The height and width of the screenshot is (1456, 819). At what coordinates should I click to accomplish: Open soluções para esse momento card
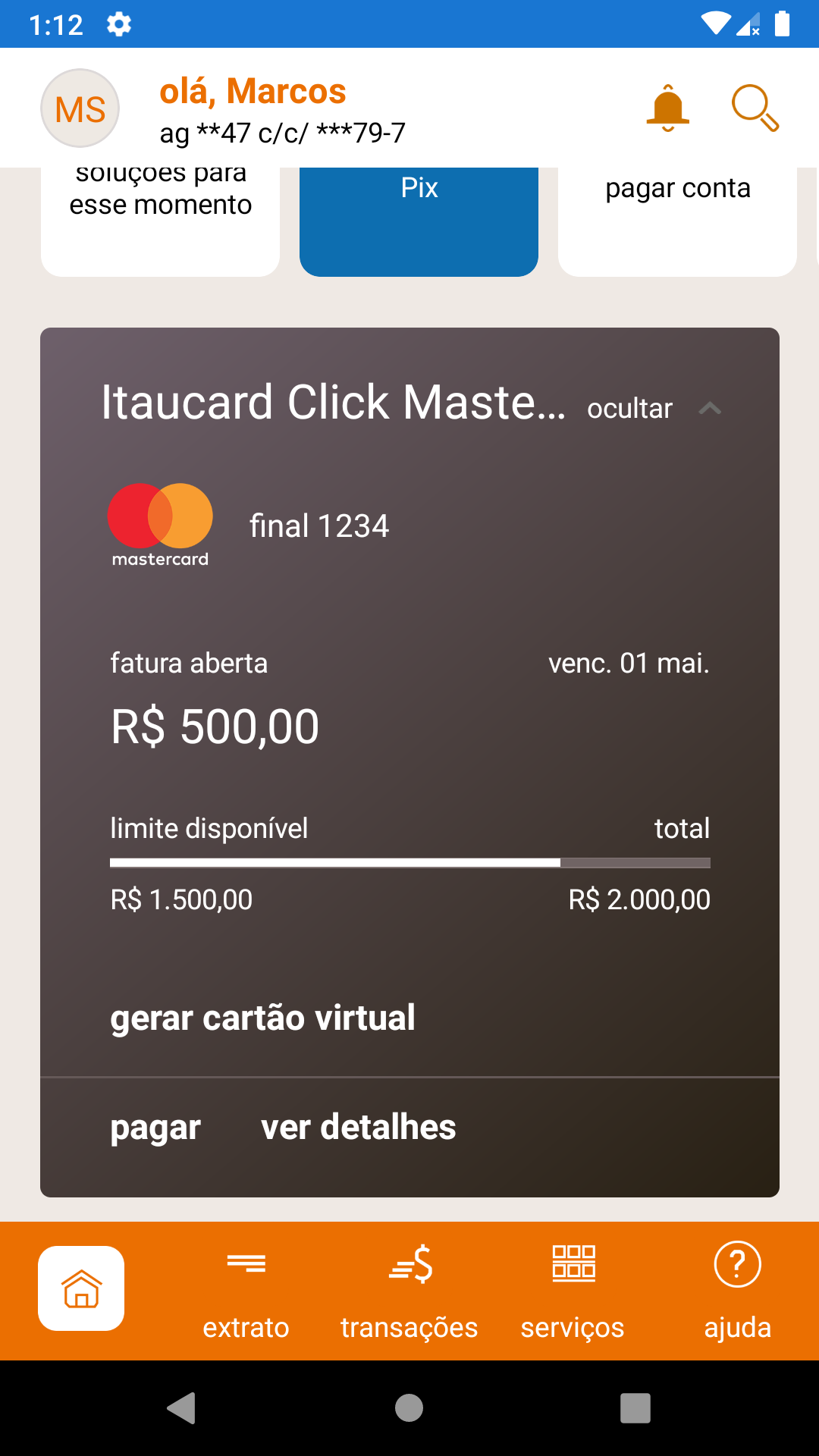pyautogui.click(x=160, y=221)
